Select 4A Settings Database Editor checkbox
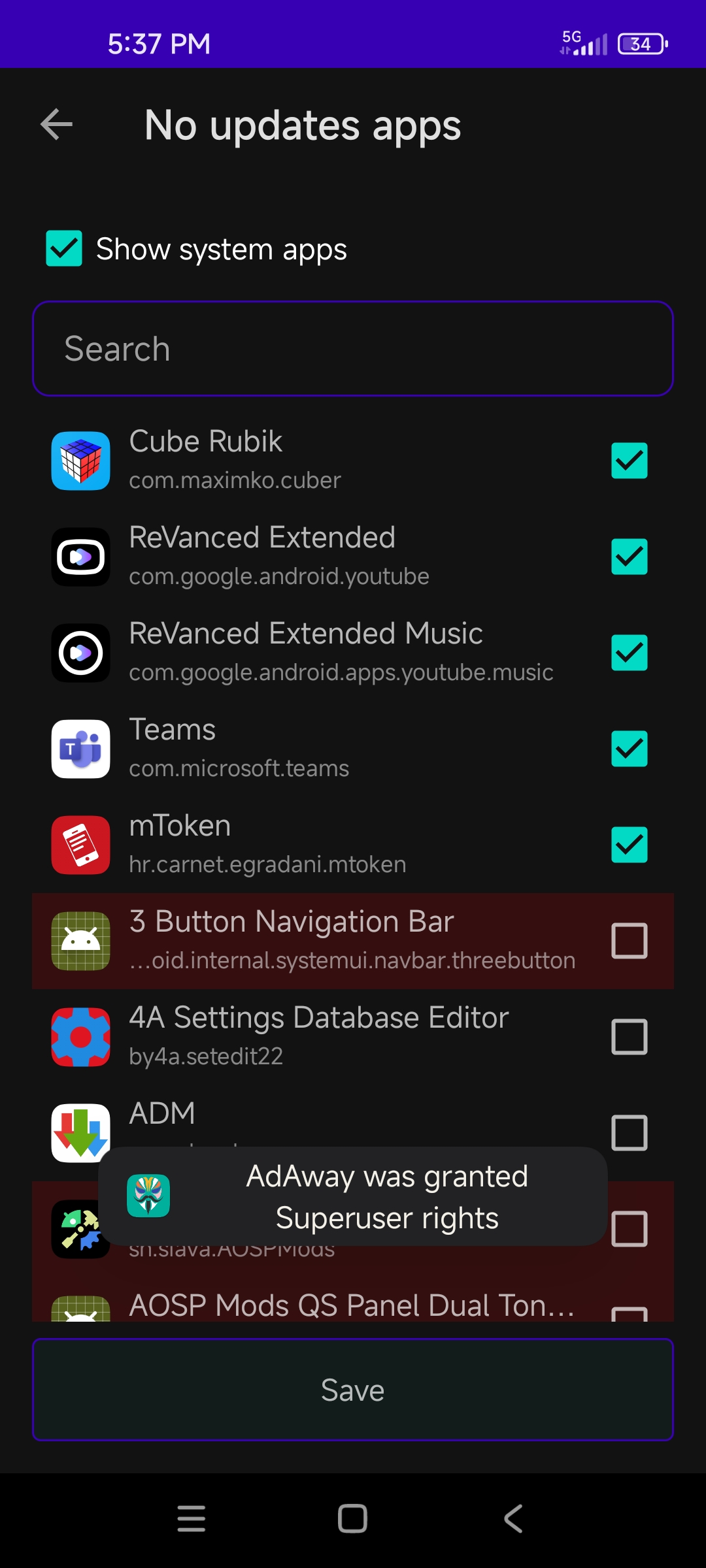 630,1037
